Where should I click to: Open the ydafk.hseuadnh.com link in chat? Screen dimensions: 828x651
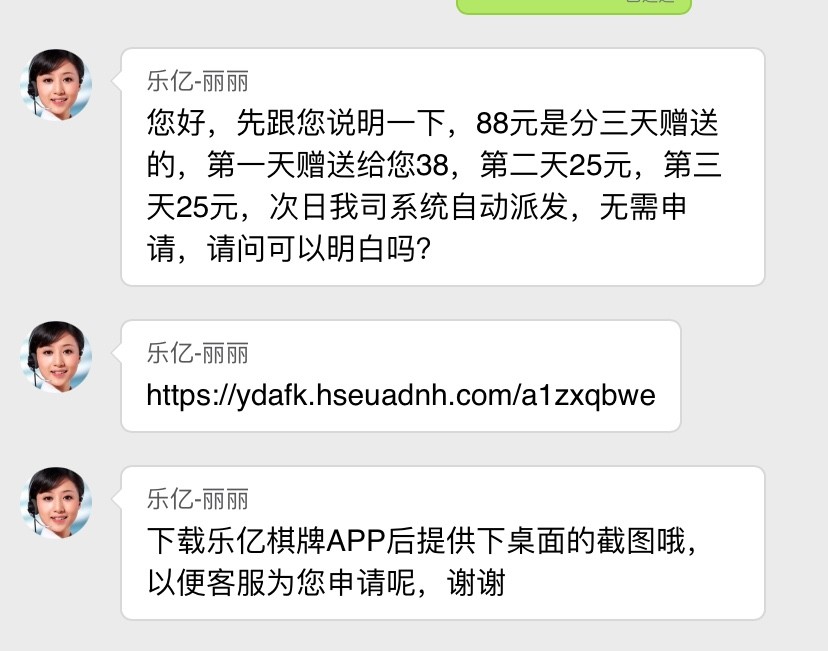pyautogui.click(x=400, y=395)
